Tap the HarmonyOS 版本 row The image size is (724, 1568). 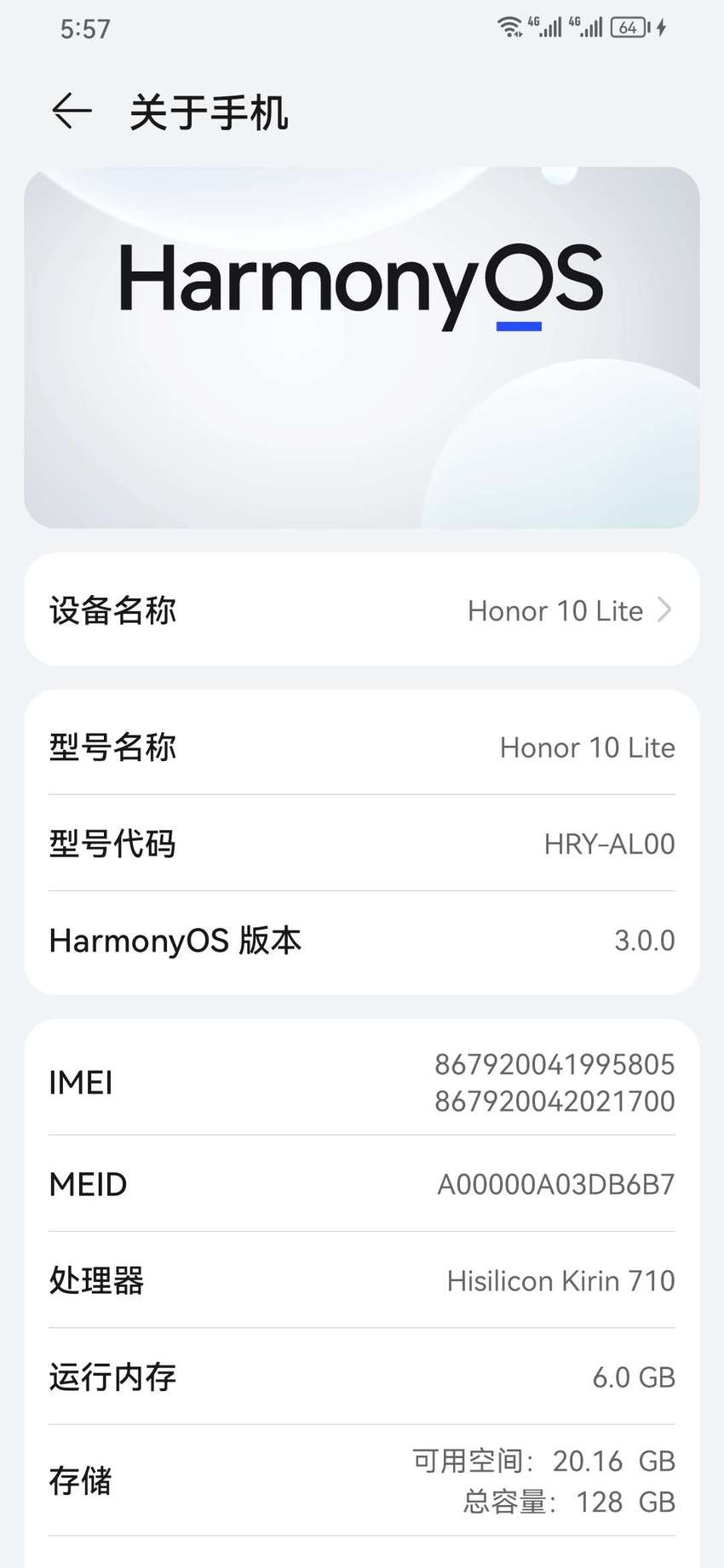pos(362,940)
